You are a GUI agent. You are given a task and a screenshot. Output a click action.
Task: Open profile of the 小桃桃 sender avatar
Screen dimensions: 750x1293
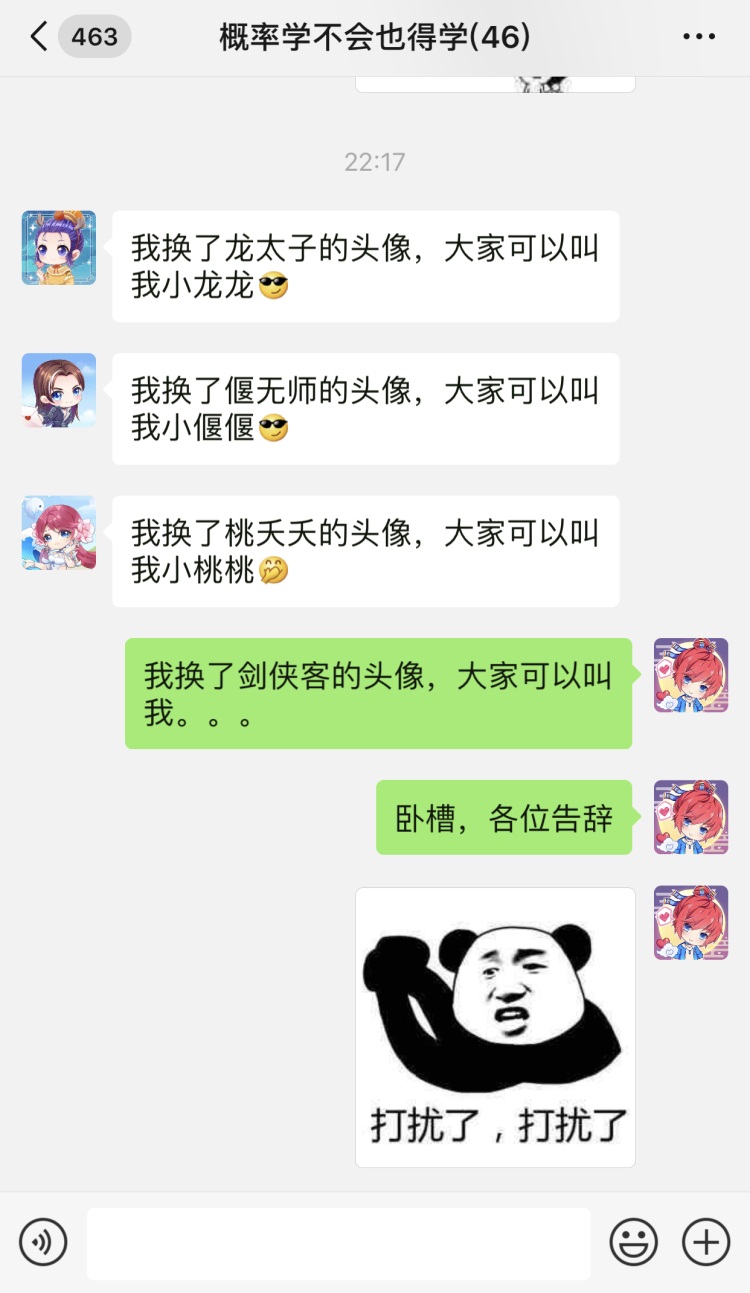59,533
